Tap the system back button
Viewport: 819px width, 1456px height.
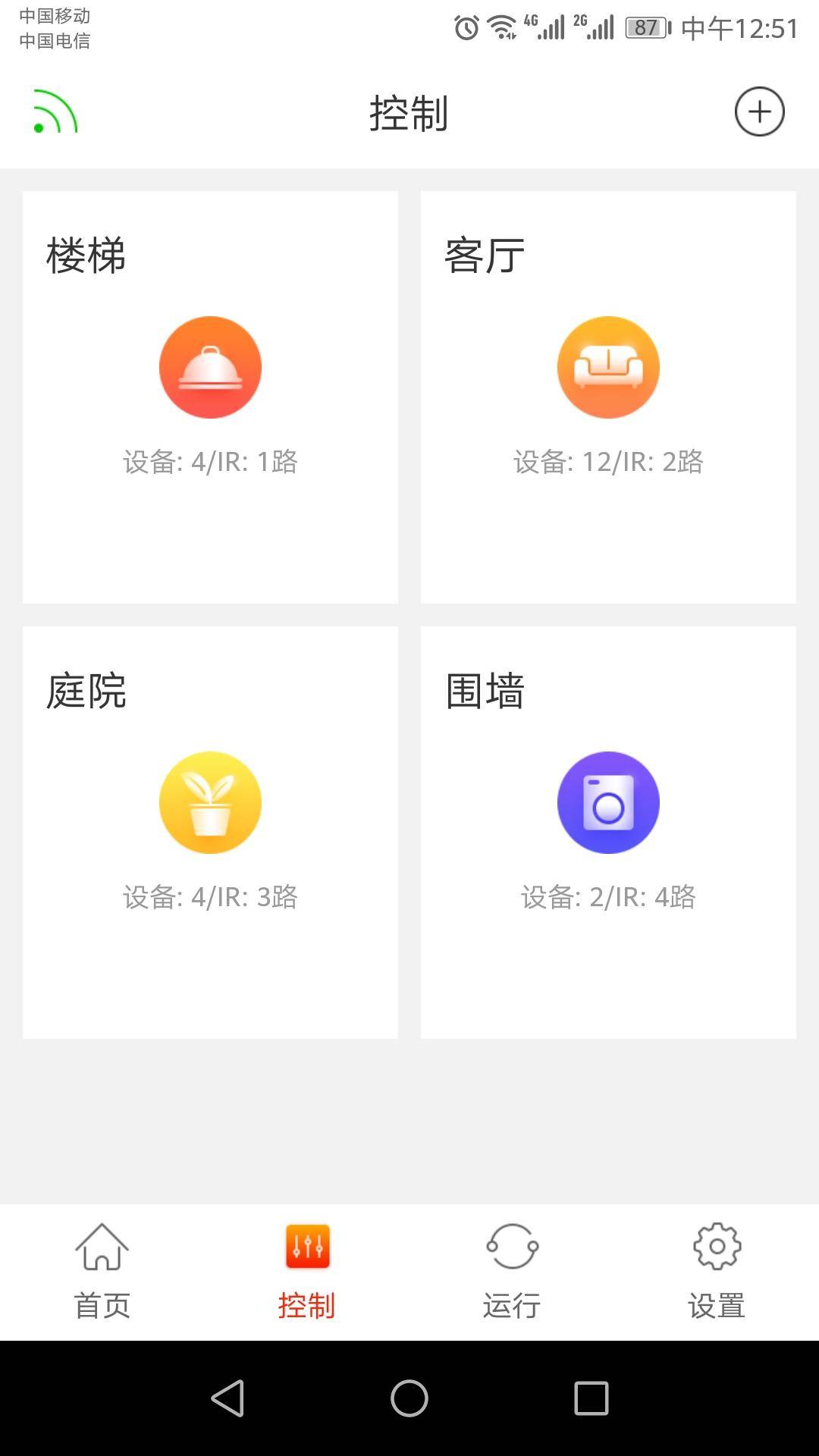[227, 1398]
